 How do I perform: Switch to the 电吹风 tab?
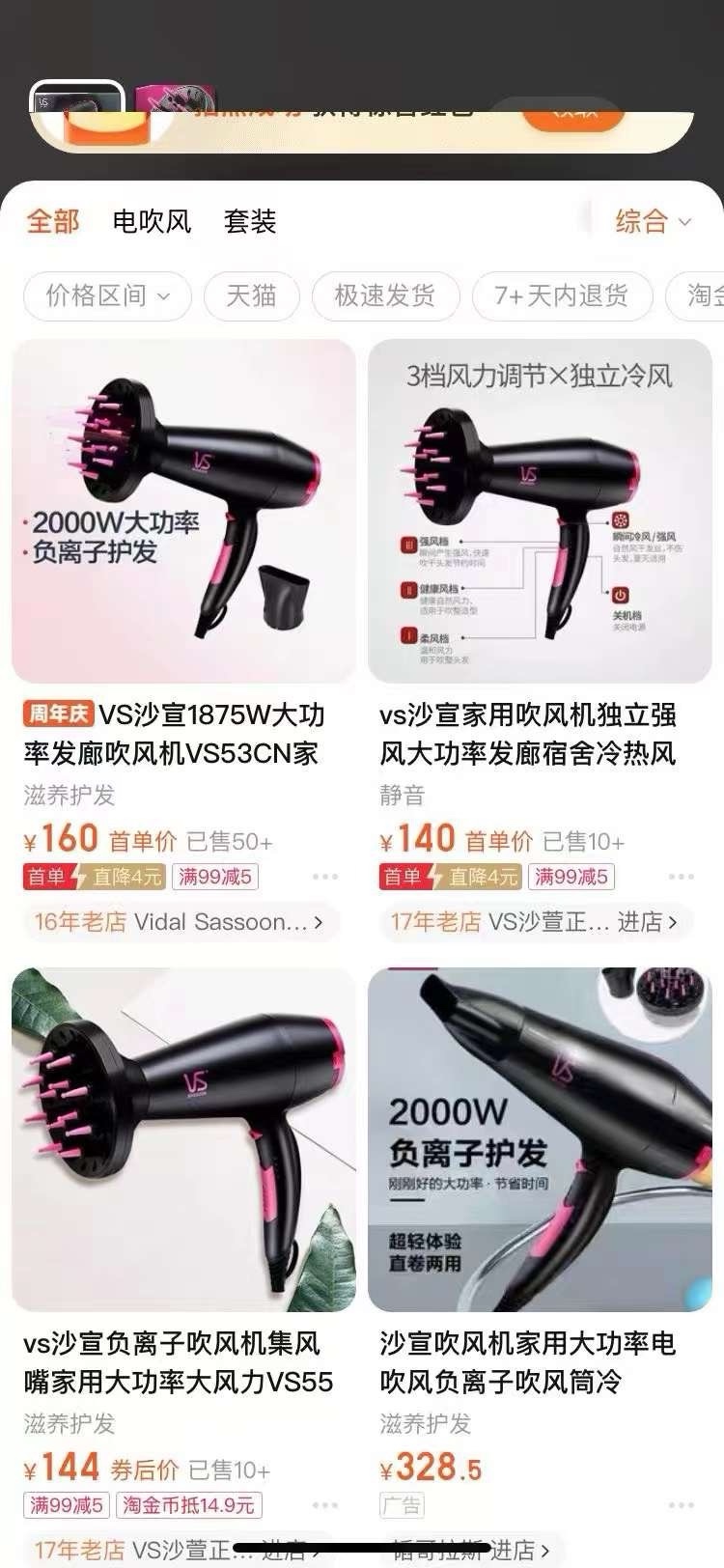[x=152, y=221]
